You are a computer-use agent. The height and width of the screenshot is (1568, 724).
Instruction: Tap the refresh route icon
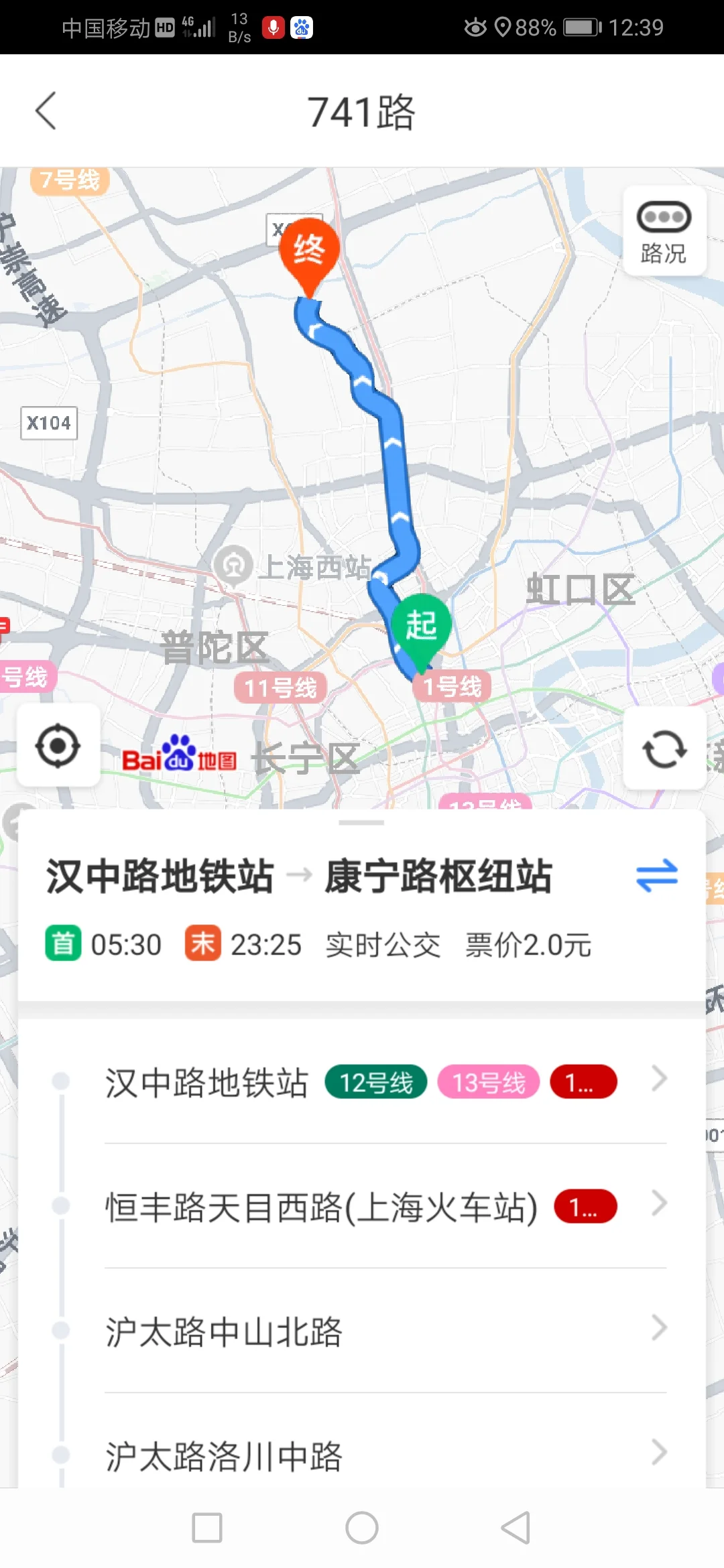point(664,747)
